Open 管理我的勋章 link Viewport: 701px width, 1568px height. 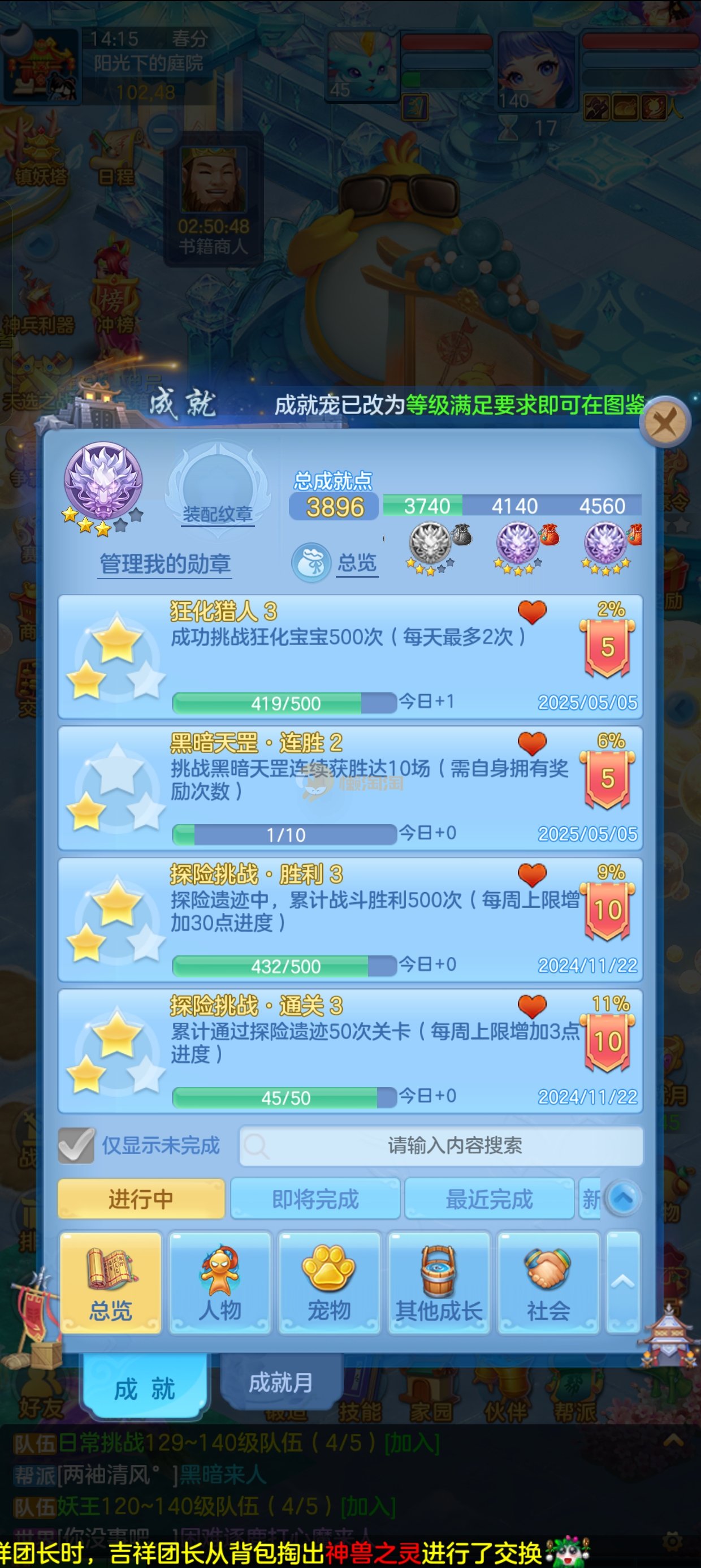point(165,563)
